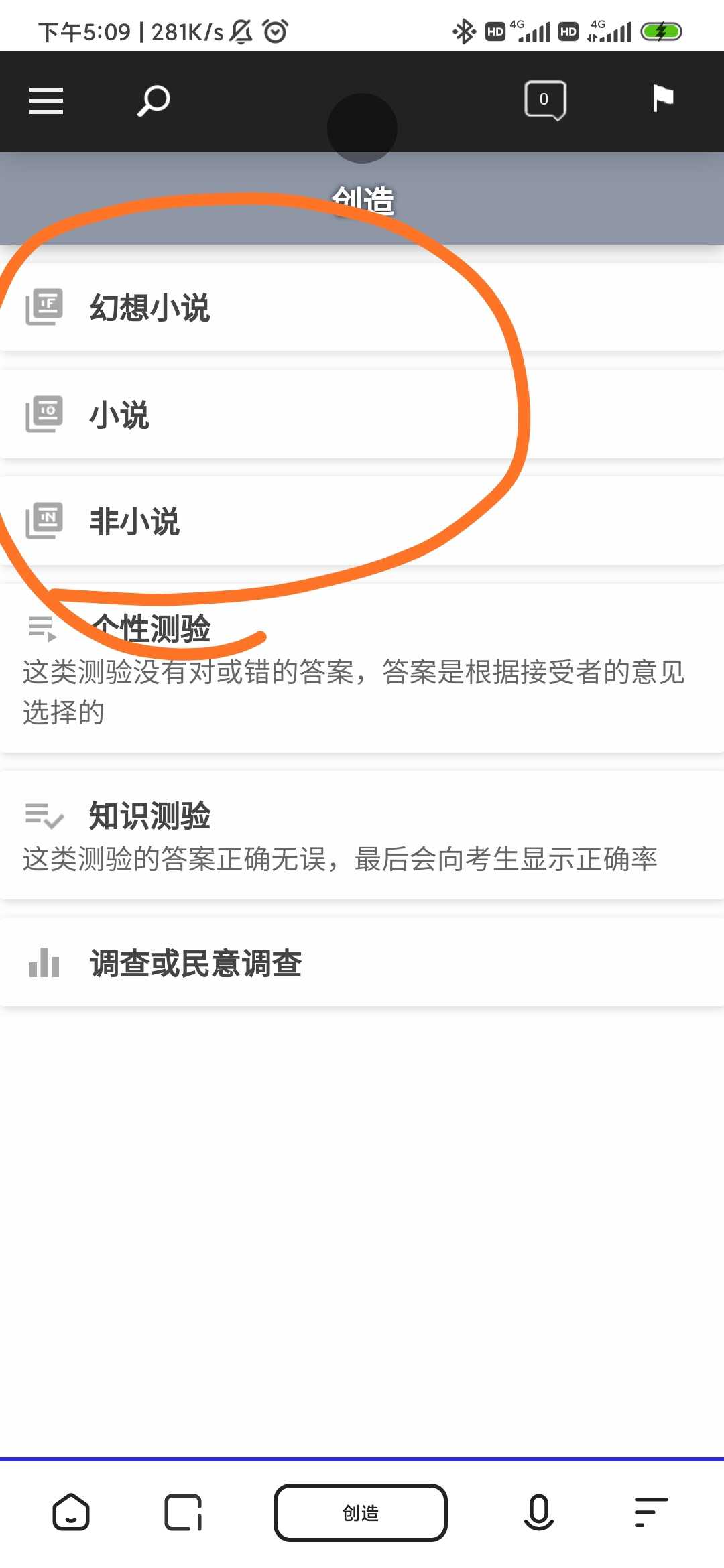
Task: Choose the 小说 option
Action: pos(362,415)
